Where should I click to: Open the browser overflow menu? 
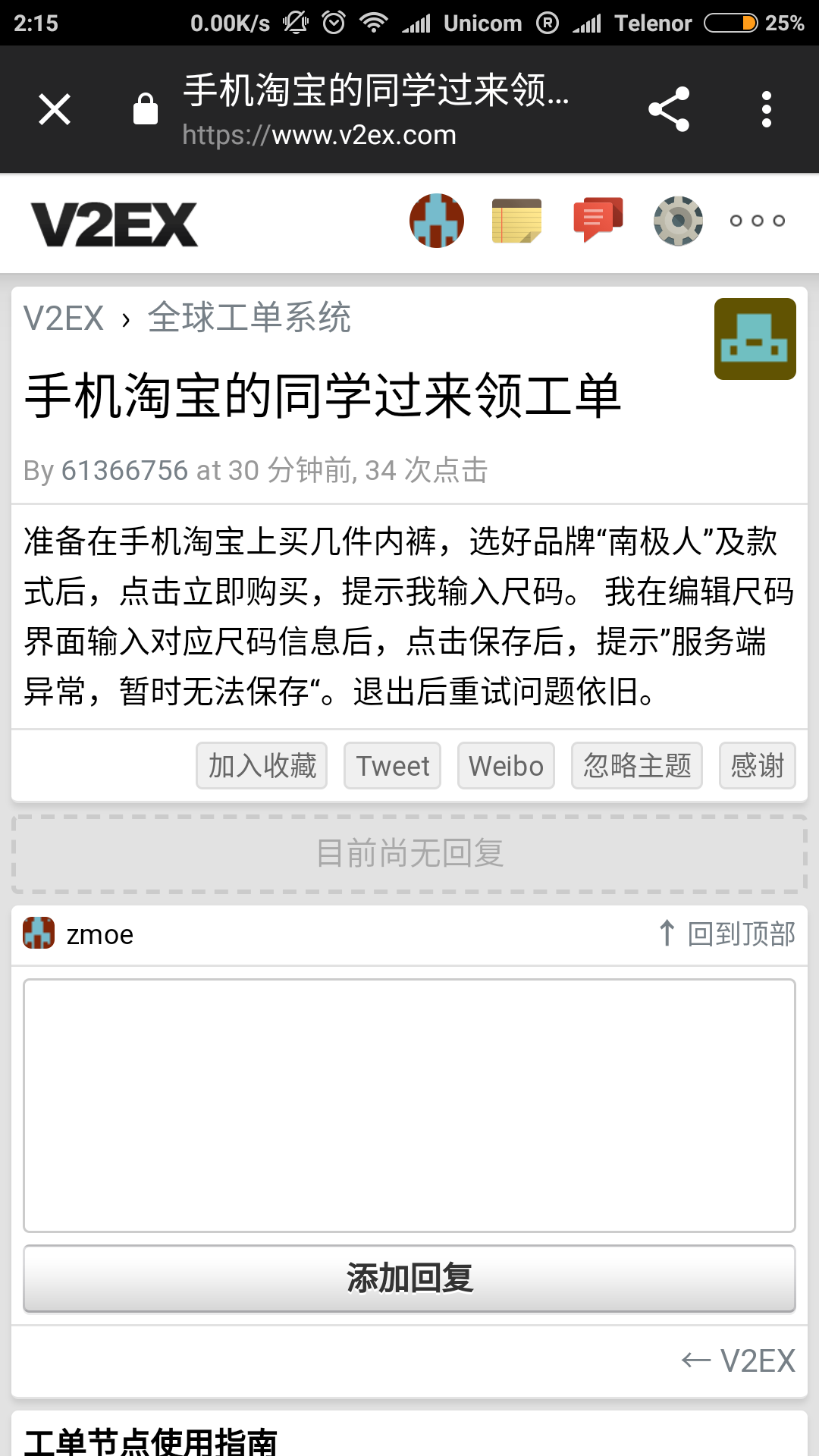pos(767,109)
